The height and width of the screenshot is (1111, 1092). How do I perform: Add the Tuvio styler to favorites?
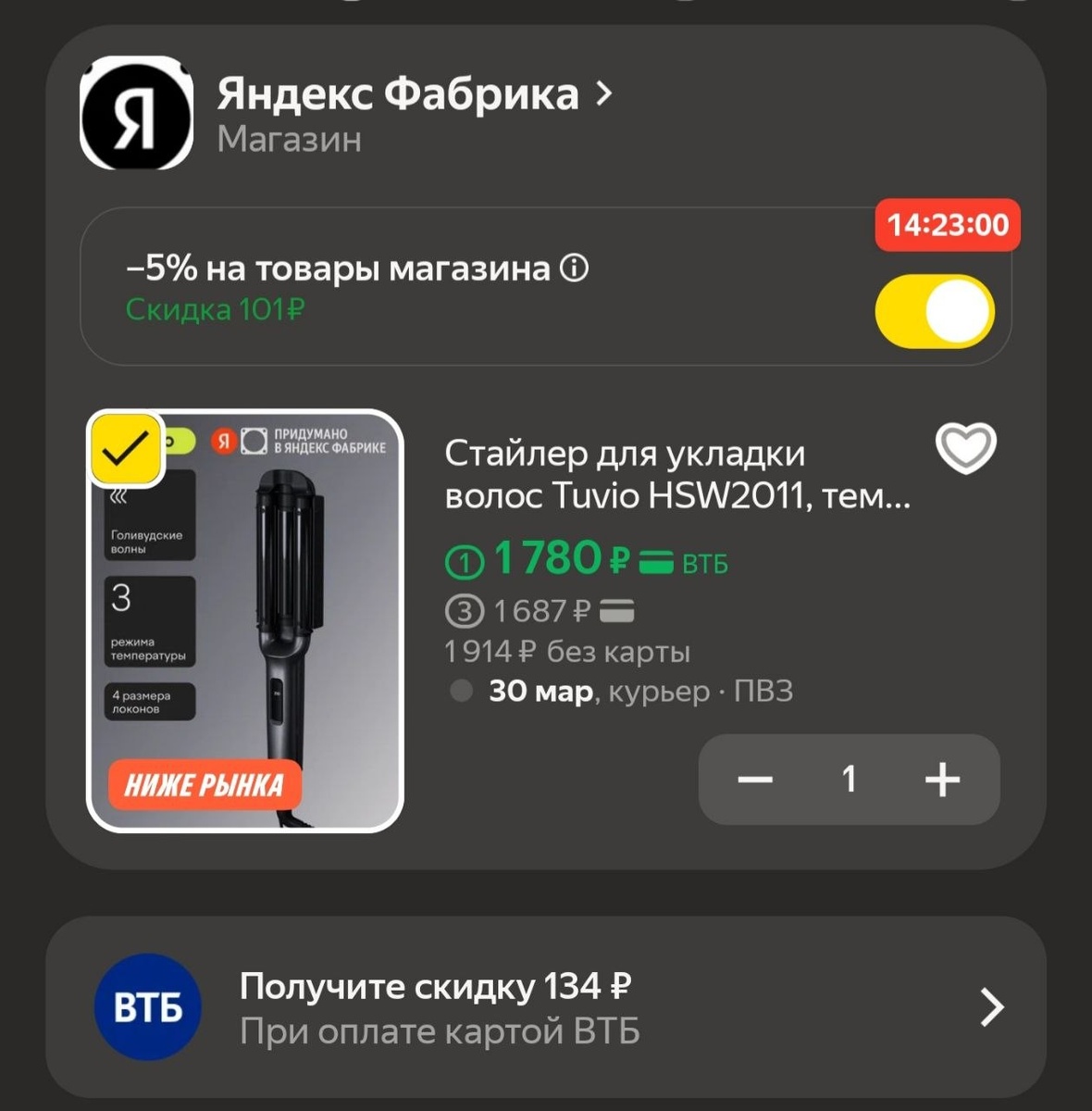(965, 448)
